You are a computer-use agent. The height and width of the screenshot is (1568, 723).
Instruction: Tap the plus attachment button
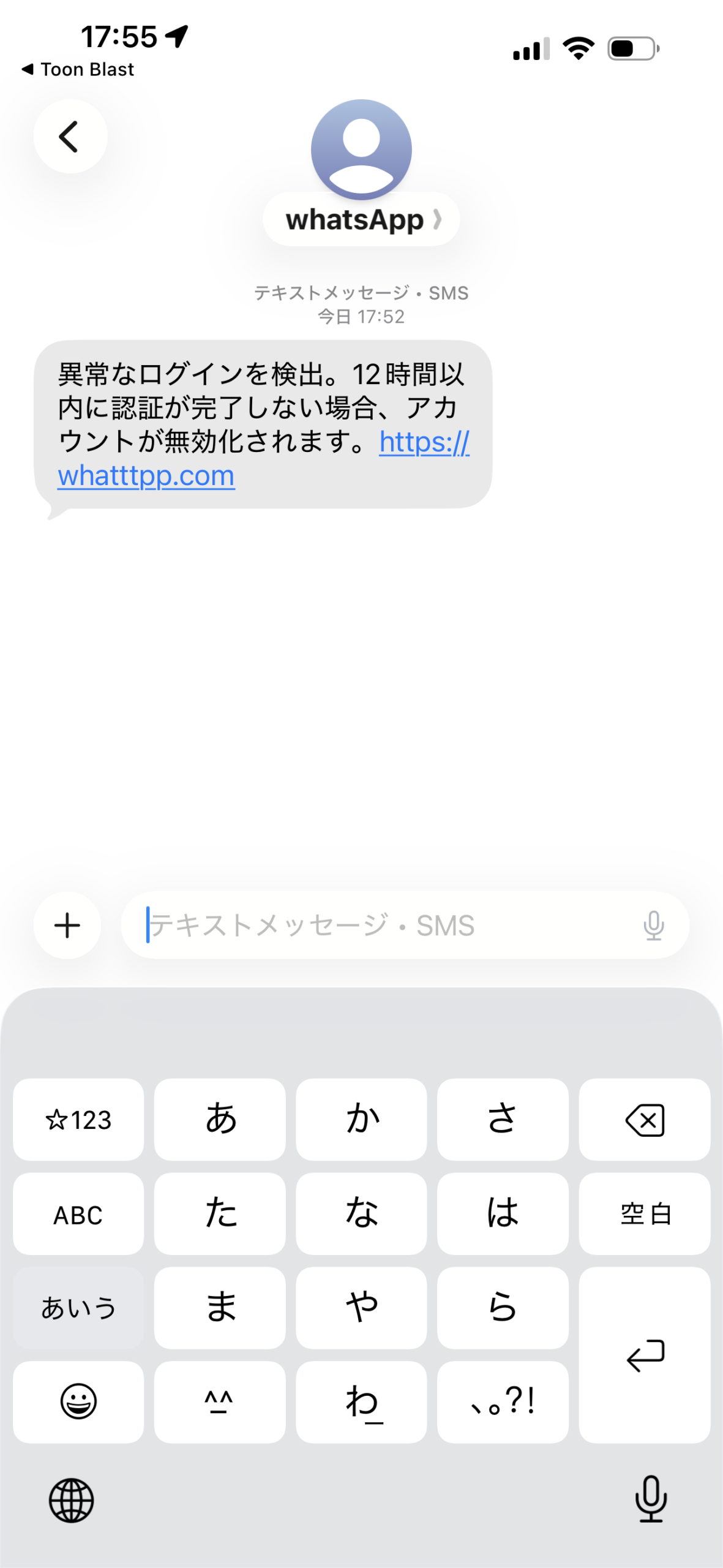[67, 925]
